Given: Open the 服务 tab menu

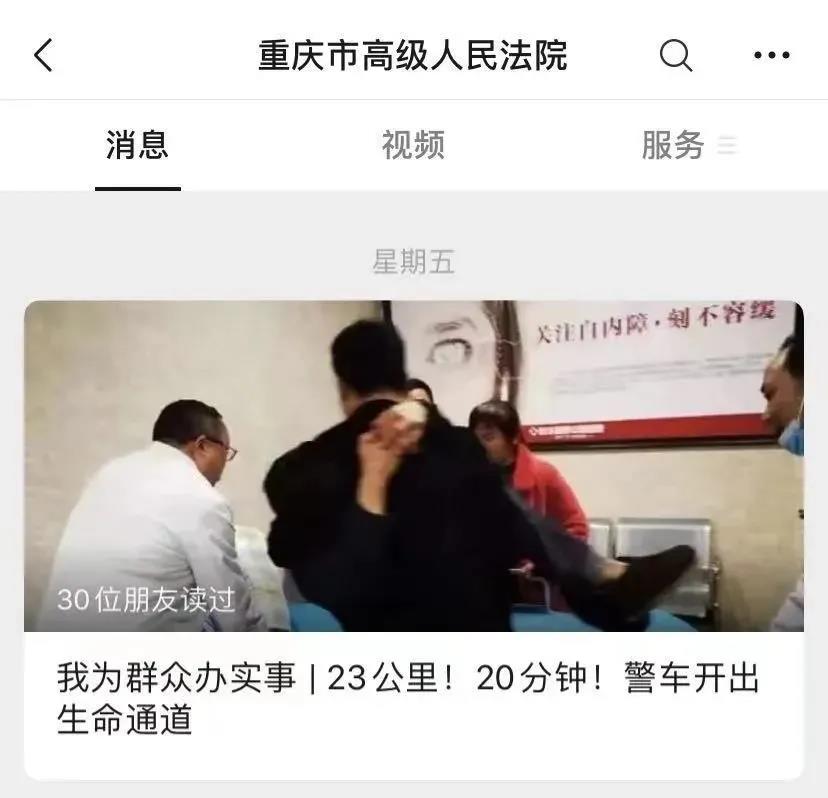Looking at the screenshot, I should pyautogui.click(x=688, y=145).
